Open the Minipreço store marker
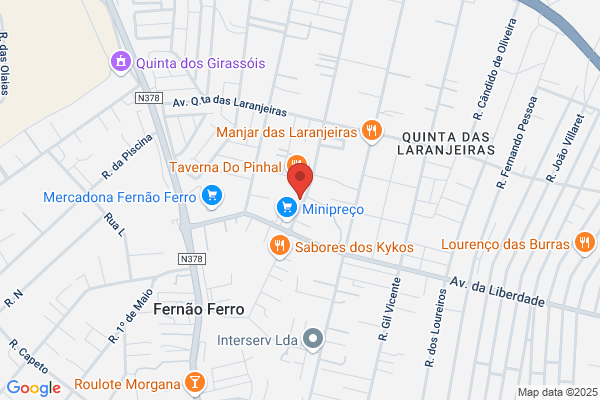Viewport: 600px width, 400px height. (x=287, y=208)
